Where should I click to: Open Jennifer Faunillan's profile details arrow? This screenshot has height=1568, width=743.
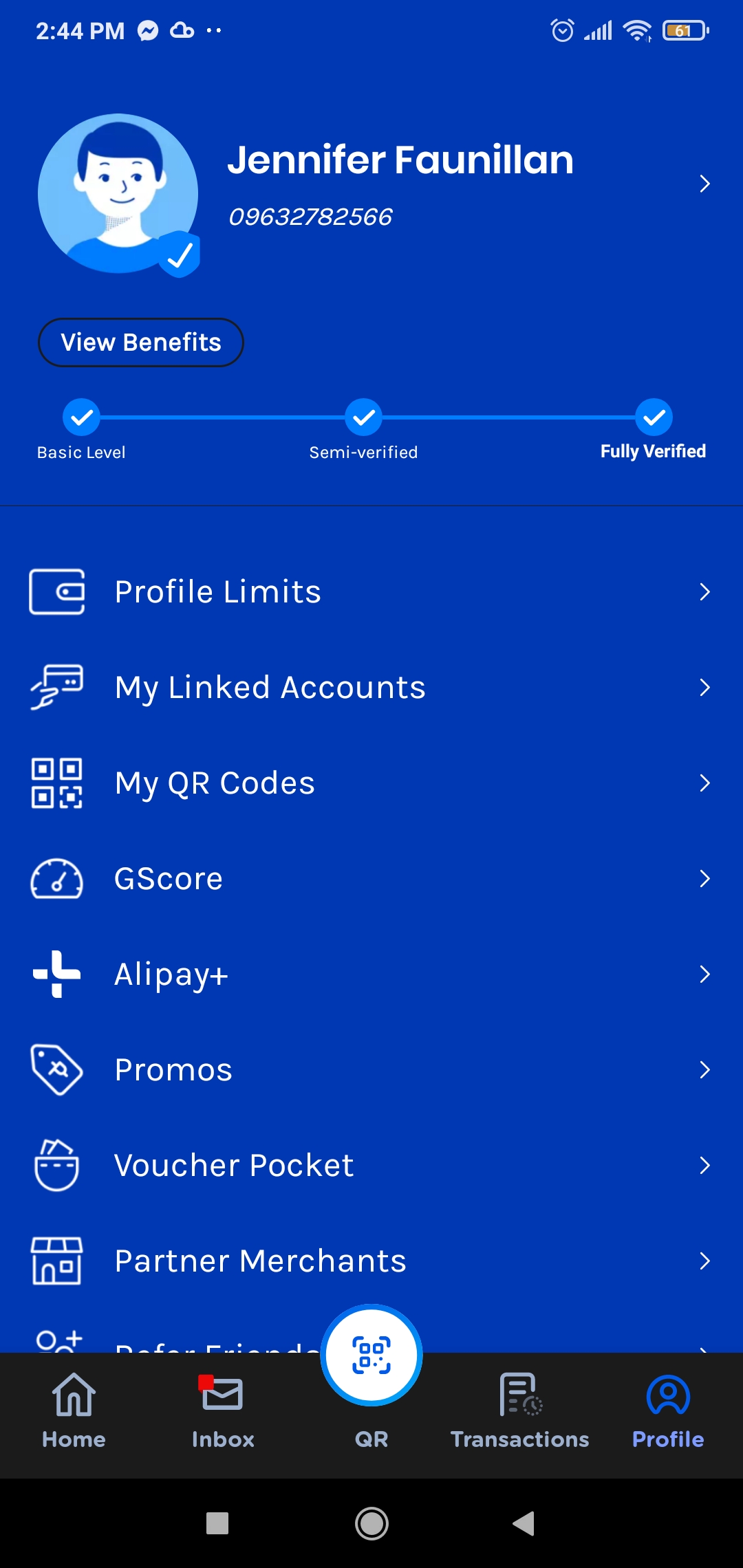coord(704,184)
